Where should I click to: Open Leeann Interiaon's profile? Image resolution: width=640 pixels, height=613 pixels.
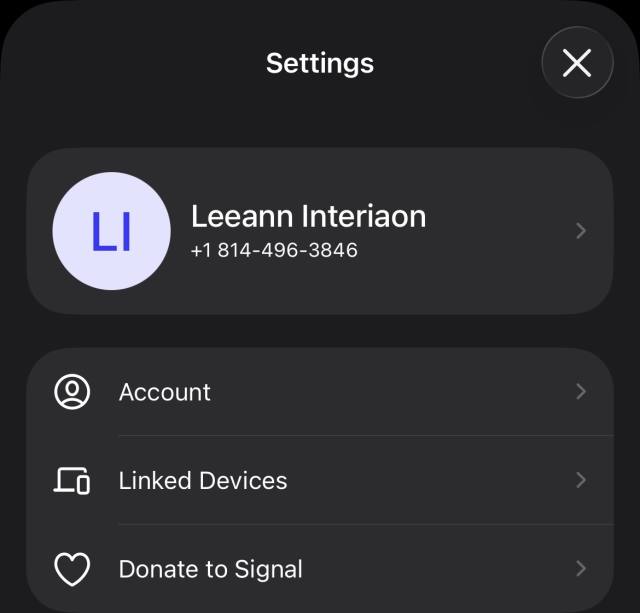tap(320, 231)
